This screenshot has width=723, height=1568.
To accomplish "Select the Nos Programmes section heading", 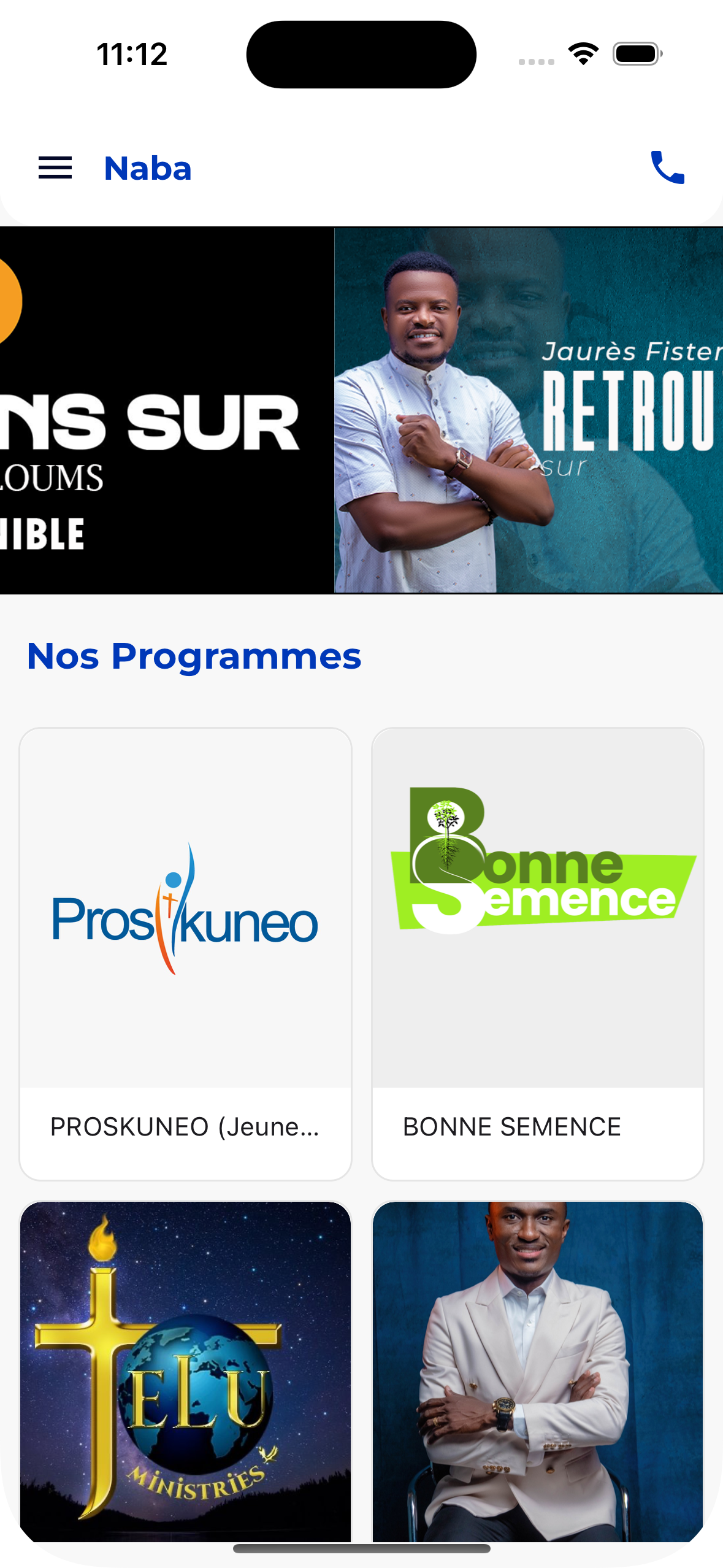I will click(x=194, y=656).
